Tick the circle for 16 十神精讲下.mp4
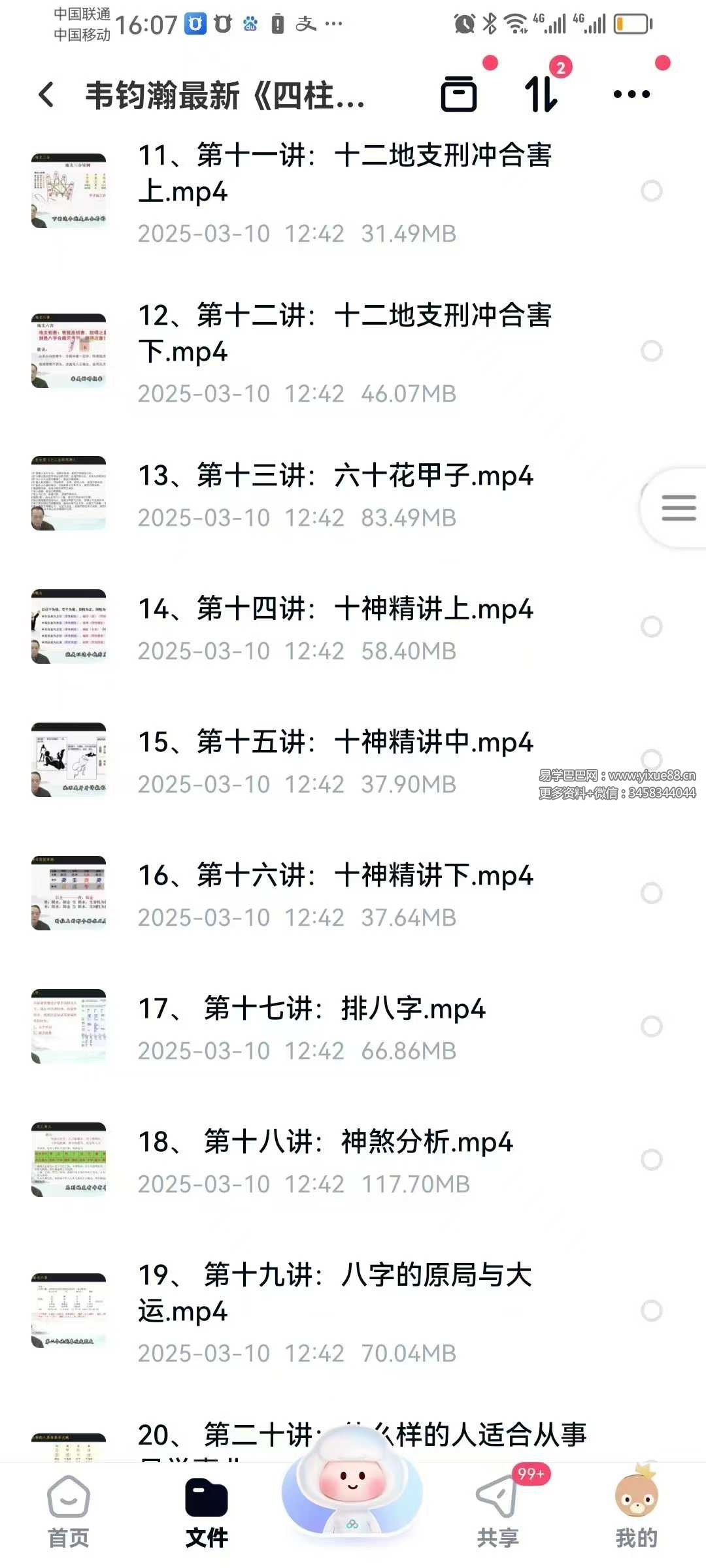 [651, 893]
